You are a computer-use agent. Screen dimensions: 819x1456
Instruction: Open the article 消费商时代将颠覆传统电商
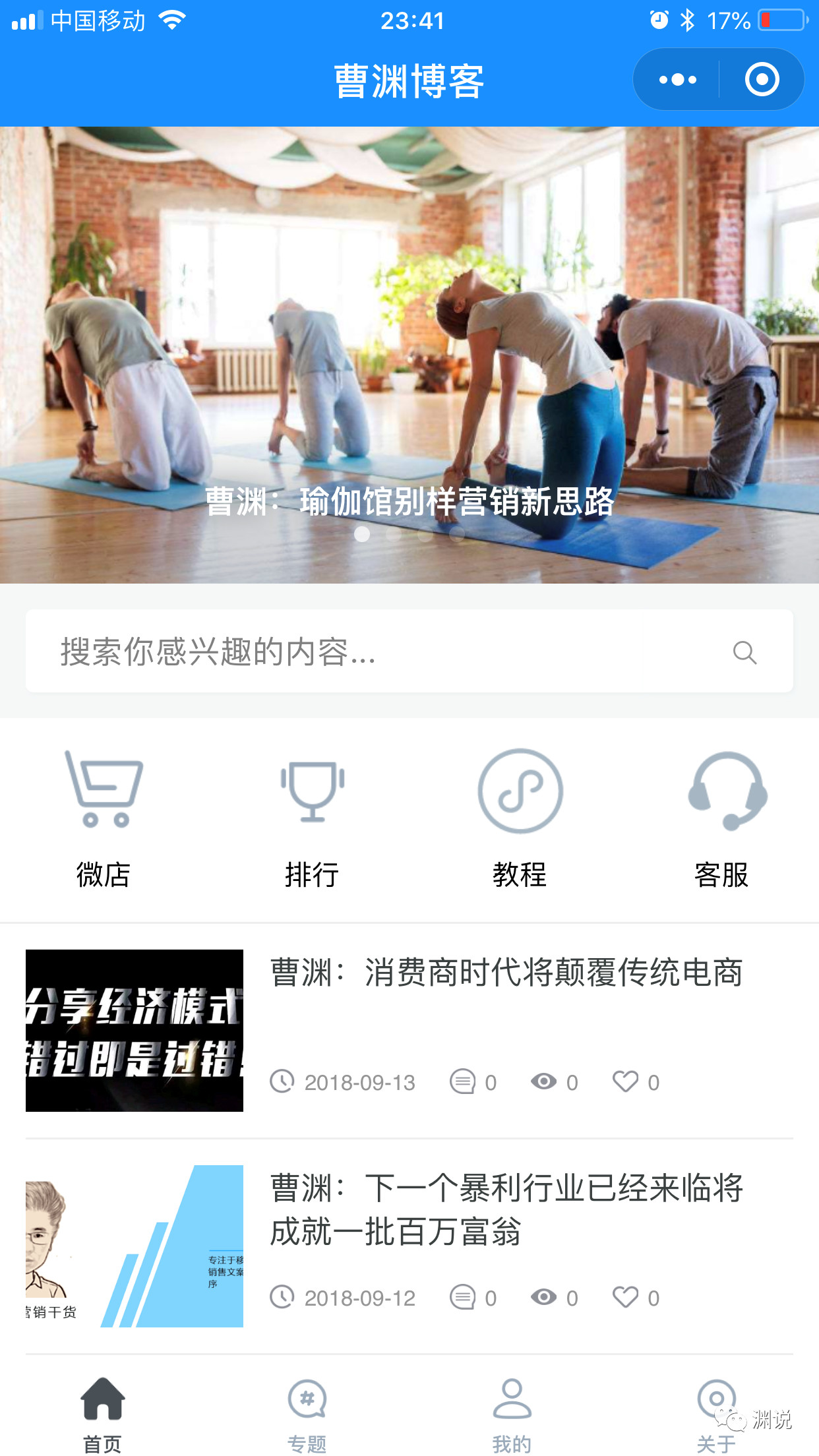[506, 973]
